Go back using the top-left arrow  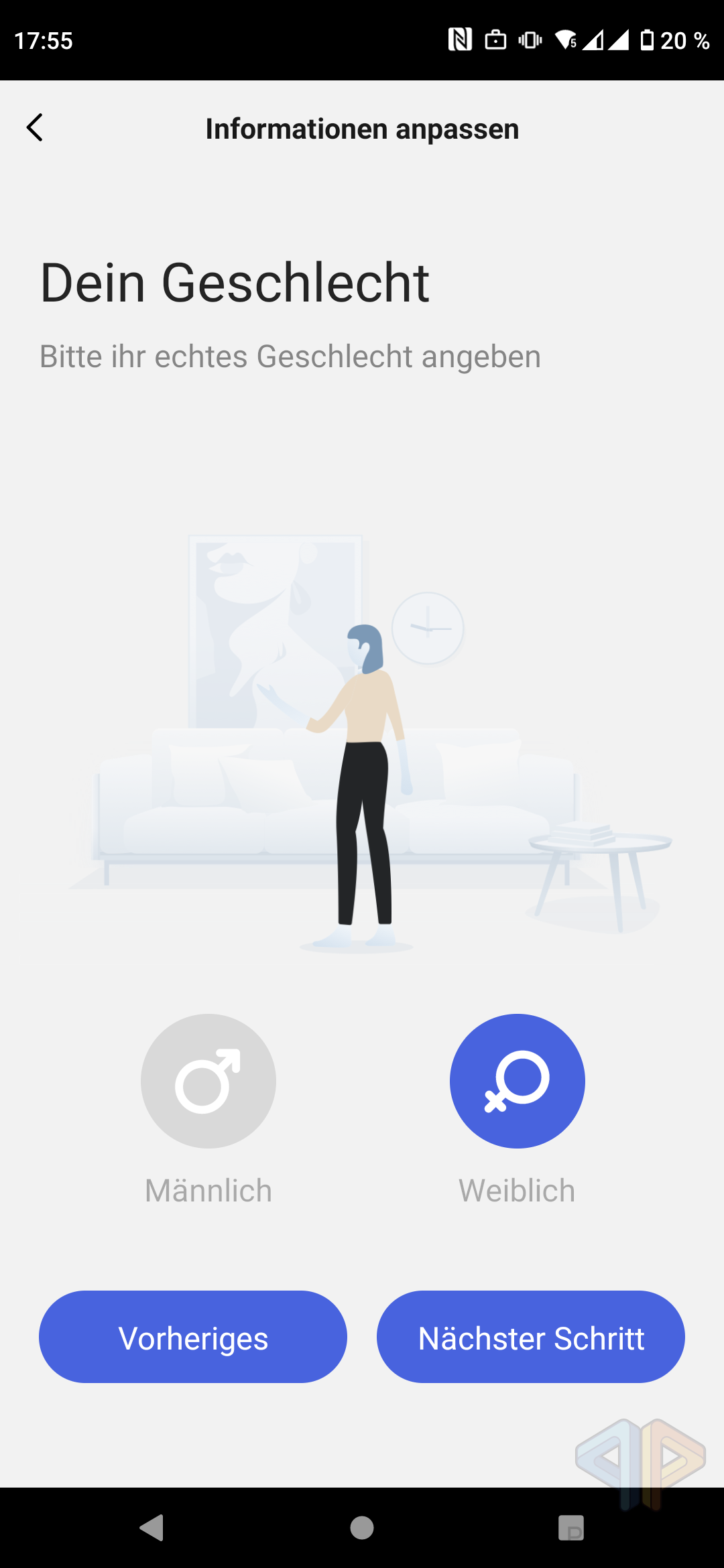point(35,127)
